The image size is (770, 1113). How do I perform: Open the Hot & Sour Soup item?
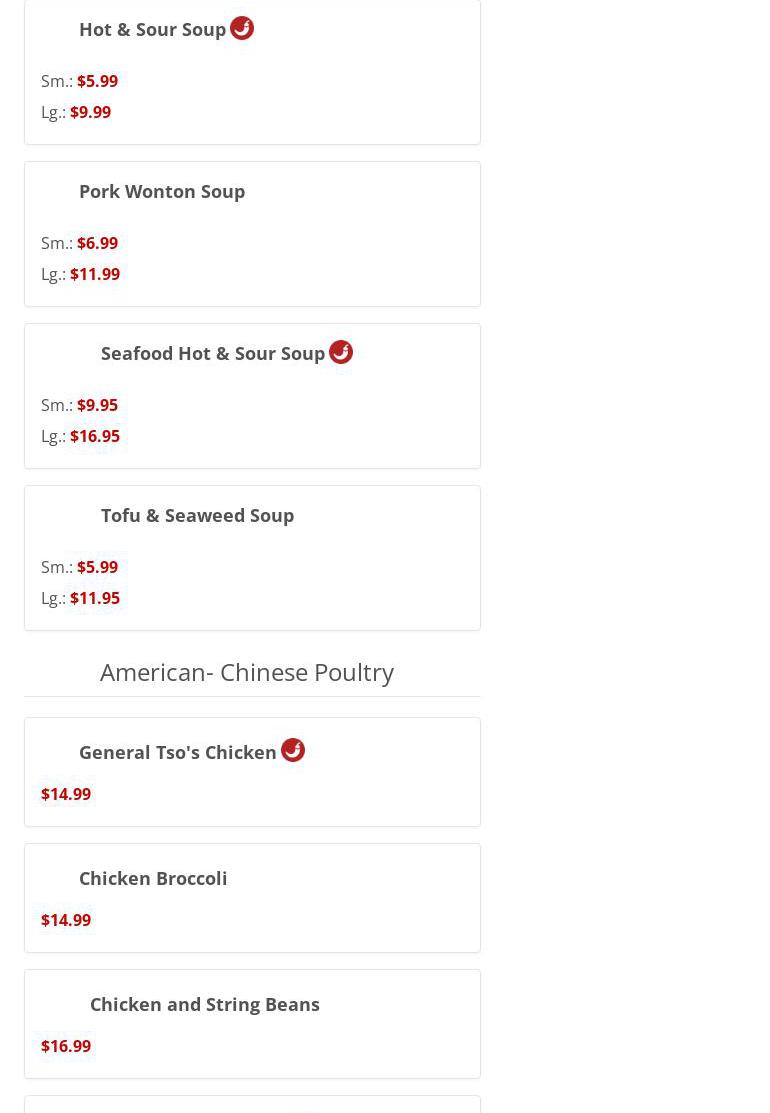click(x=152, y=30)
